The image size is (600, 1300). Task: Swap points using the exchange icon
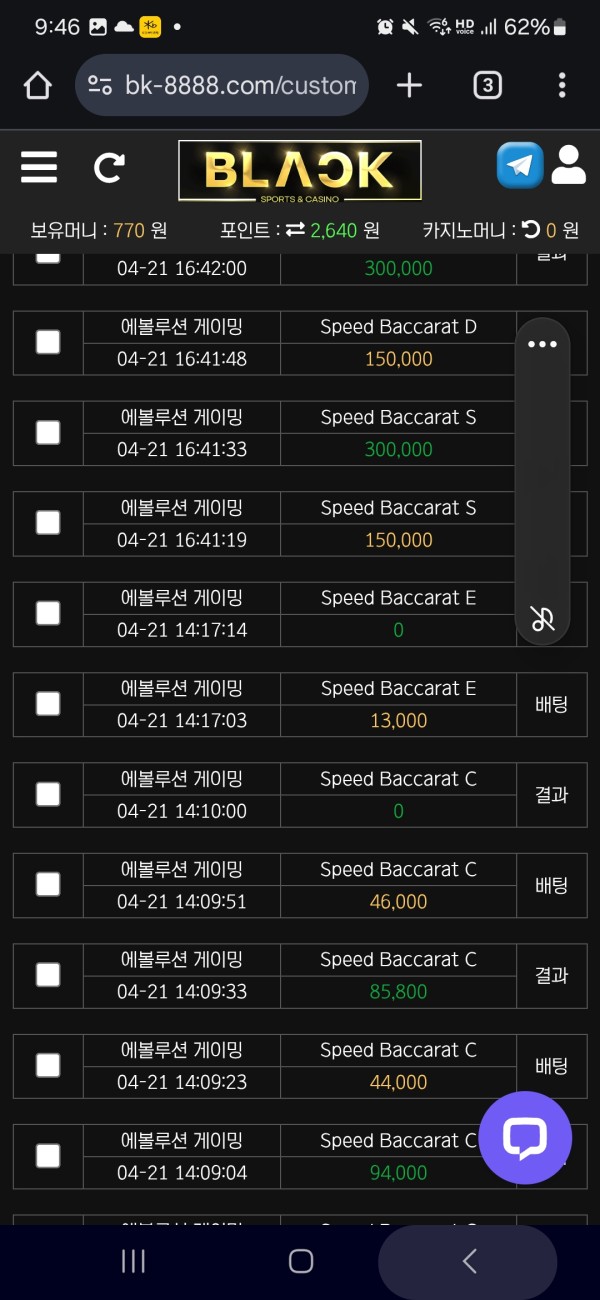295,230
